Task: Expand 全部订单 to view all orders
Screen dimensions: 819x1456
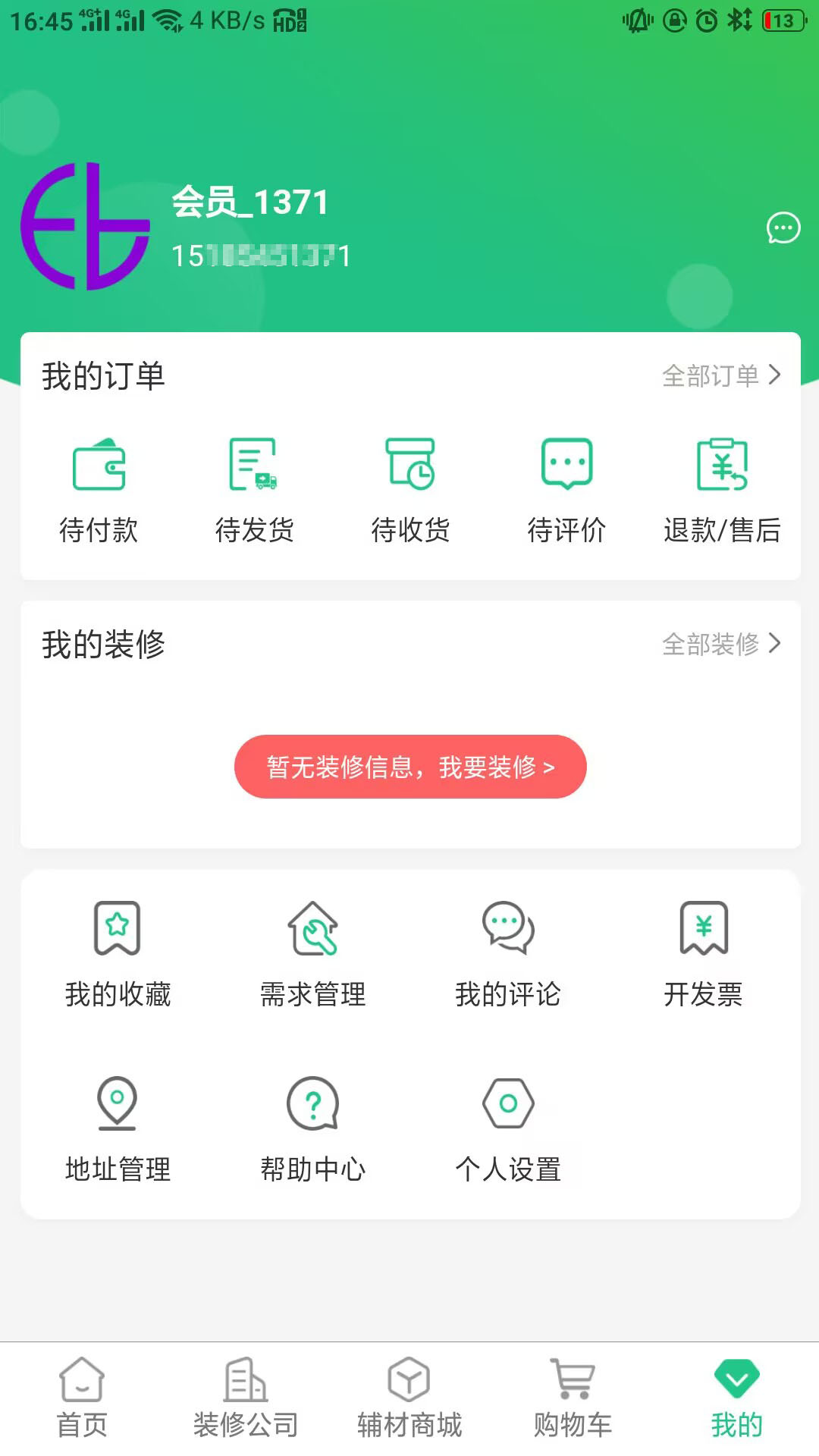Action: click(x=720, y=374)
